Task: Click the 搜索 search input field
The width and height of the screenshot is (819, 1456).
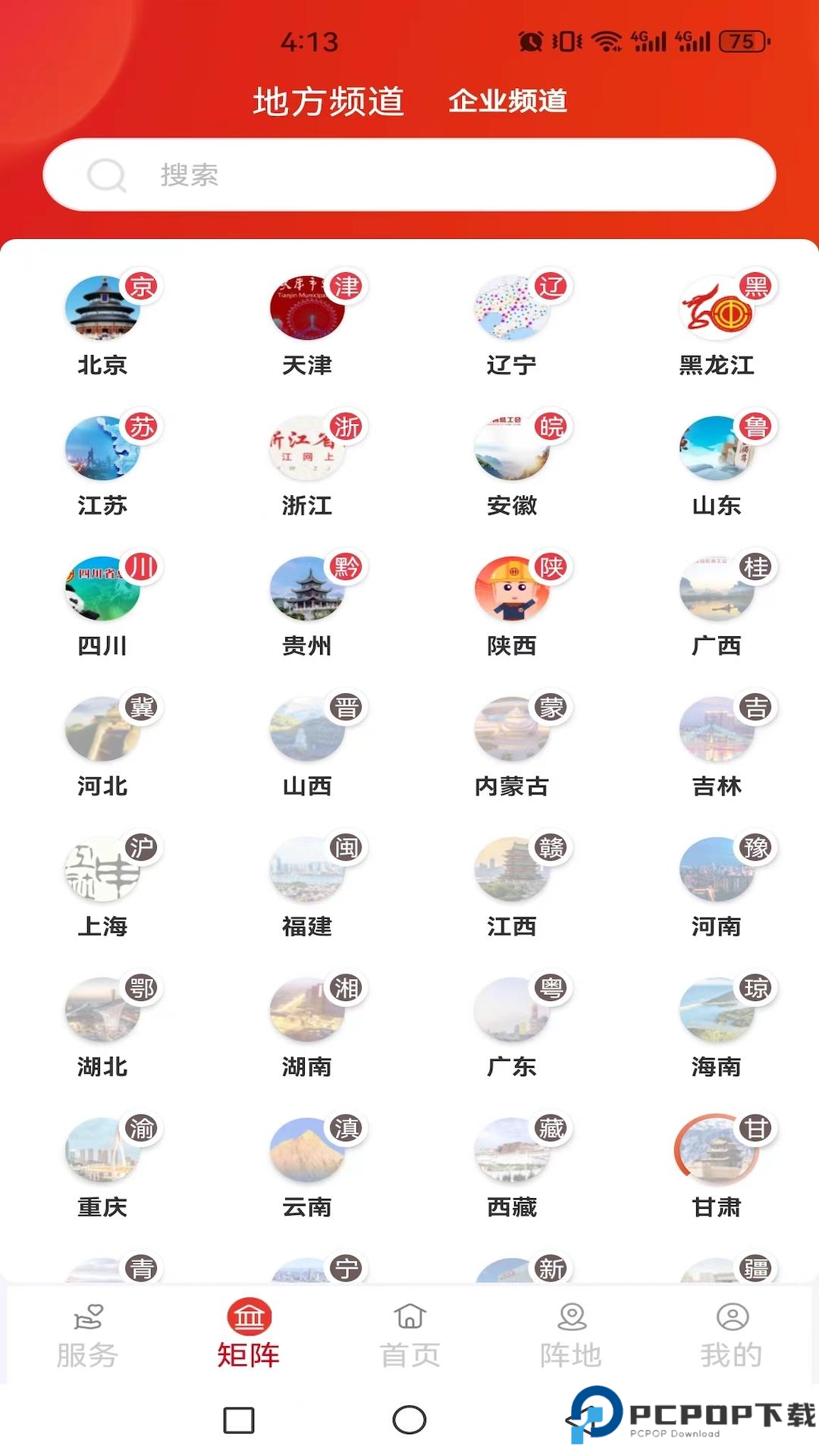Action: [x=409, y=176]
